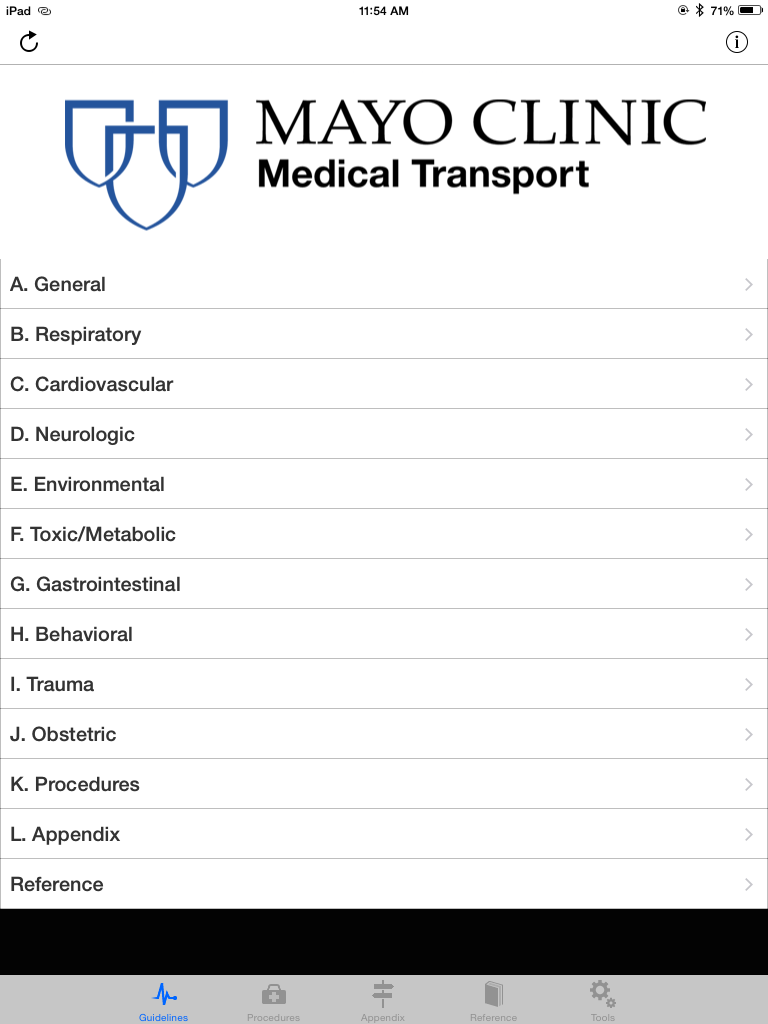
Task: Select the Guidelines tab
Action: [163, 1000]
